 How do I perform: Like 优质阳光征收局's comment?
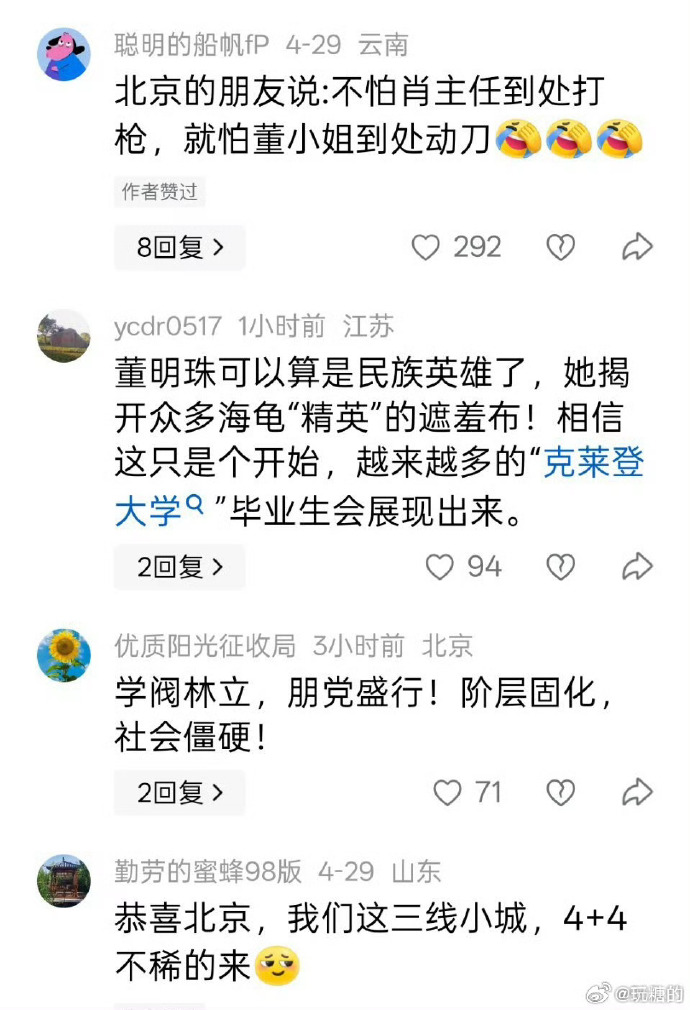447,793
